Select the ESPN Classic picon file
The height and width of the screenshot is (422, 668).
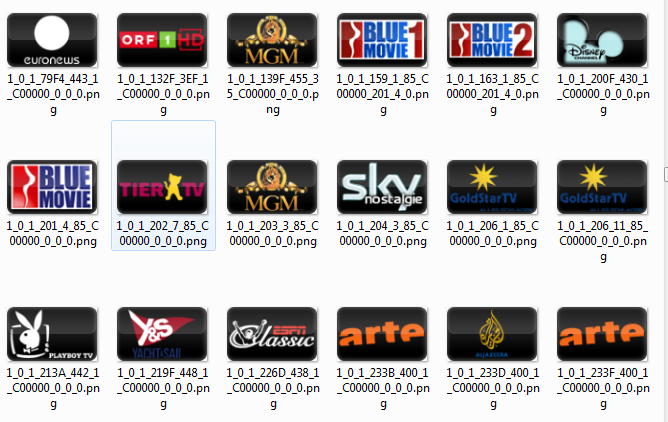click(x=272, y=334)
